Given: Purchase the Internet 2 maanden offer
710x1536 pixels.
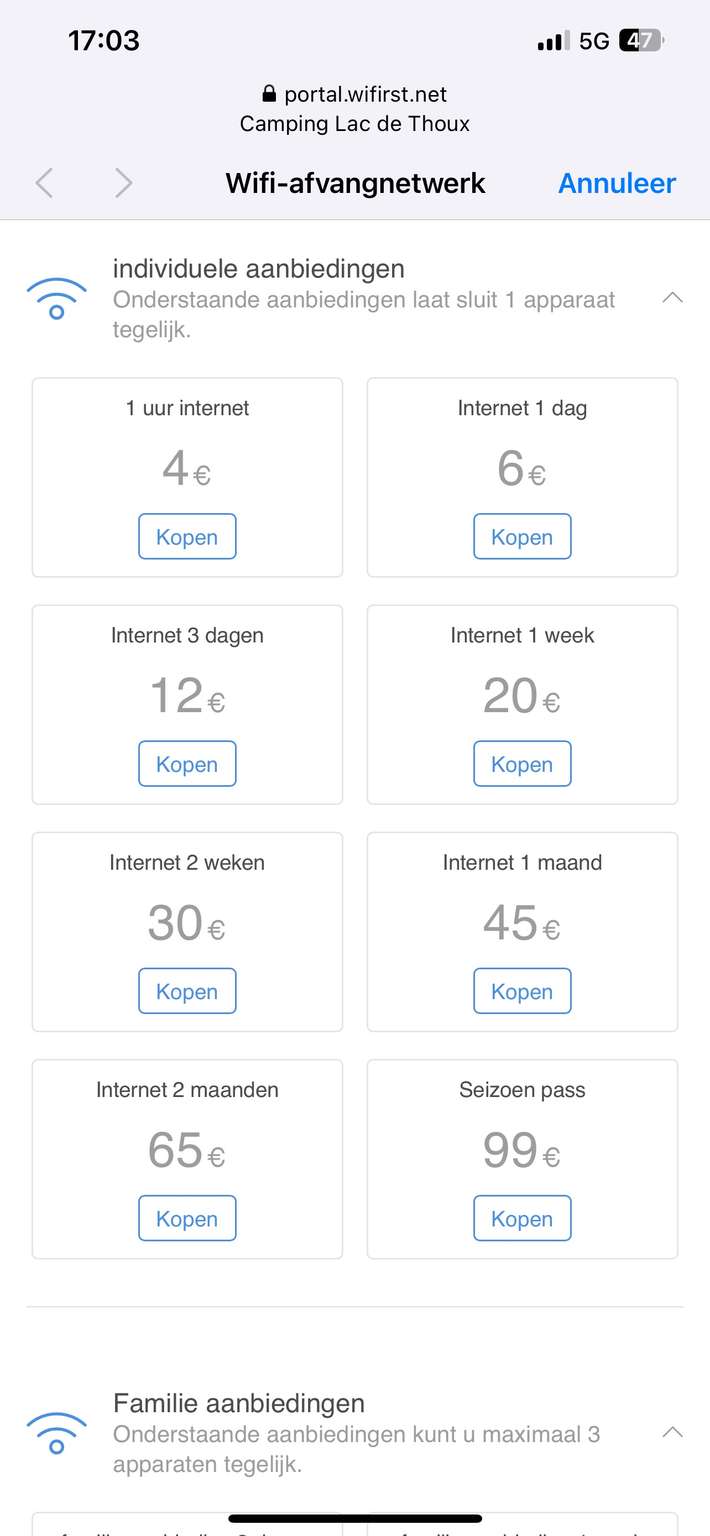Looking at the screenshot, I should coord(187,1218).
